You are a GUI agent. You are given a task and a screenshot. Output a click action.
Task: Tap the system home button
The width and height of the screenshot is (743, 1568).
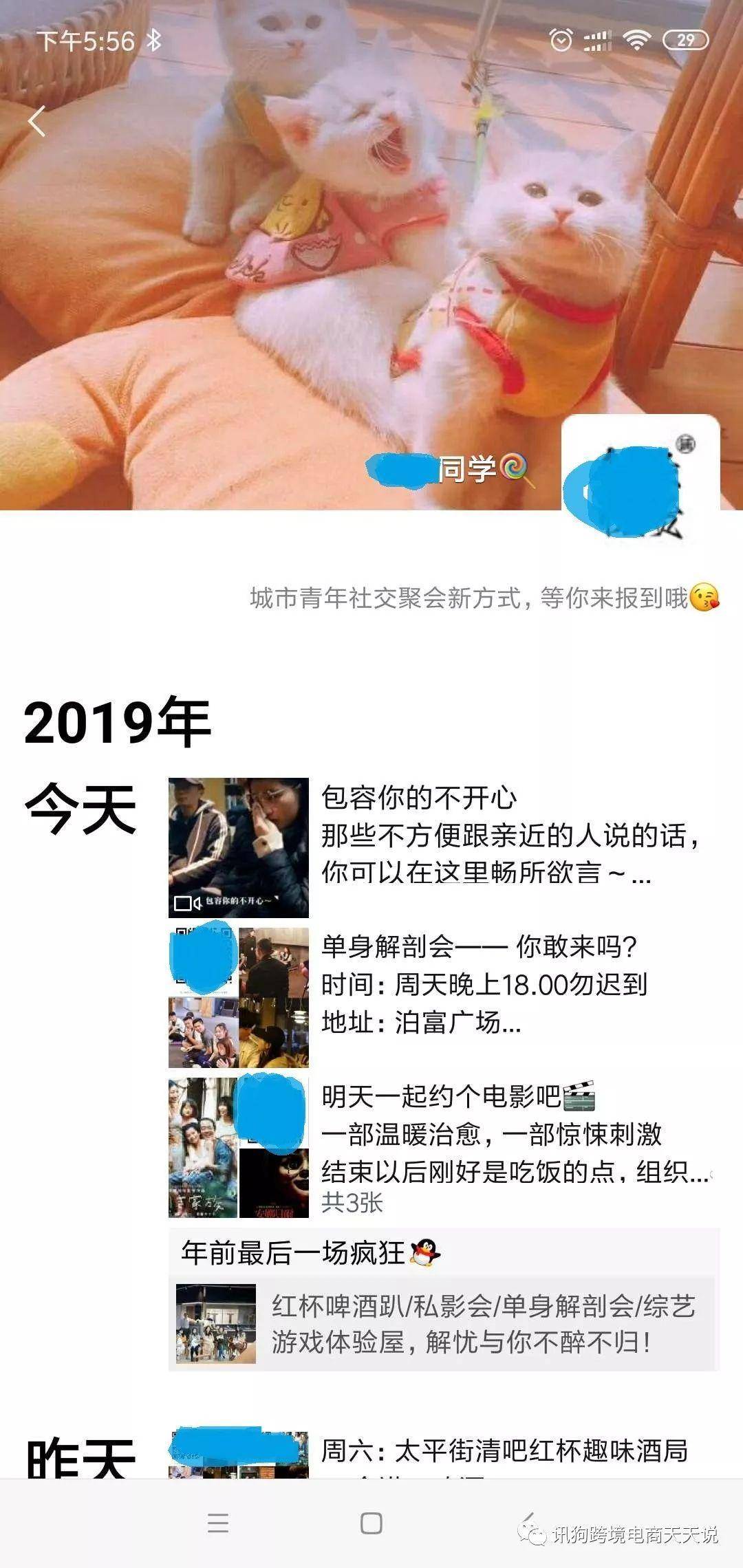(371, 1523)
